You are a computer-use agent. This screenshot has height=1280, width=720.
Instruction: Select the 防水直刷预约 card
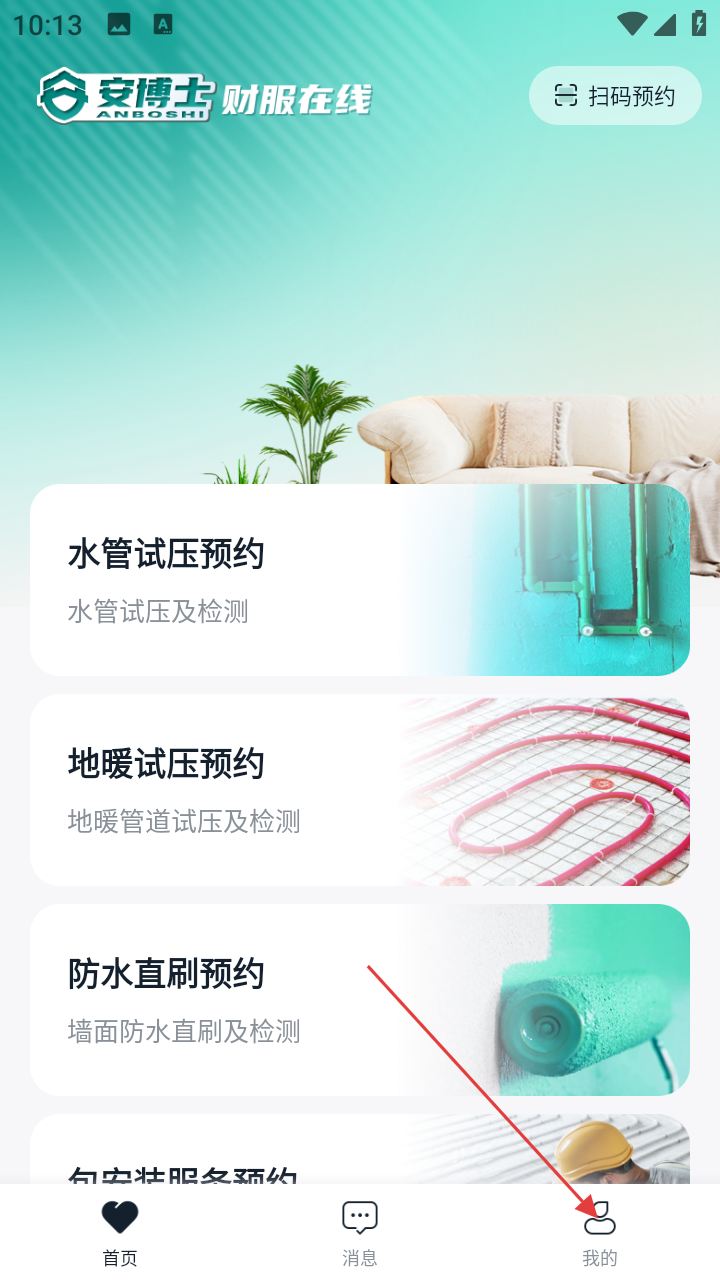point(360,1000)
